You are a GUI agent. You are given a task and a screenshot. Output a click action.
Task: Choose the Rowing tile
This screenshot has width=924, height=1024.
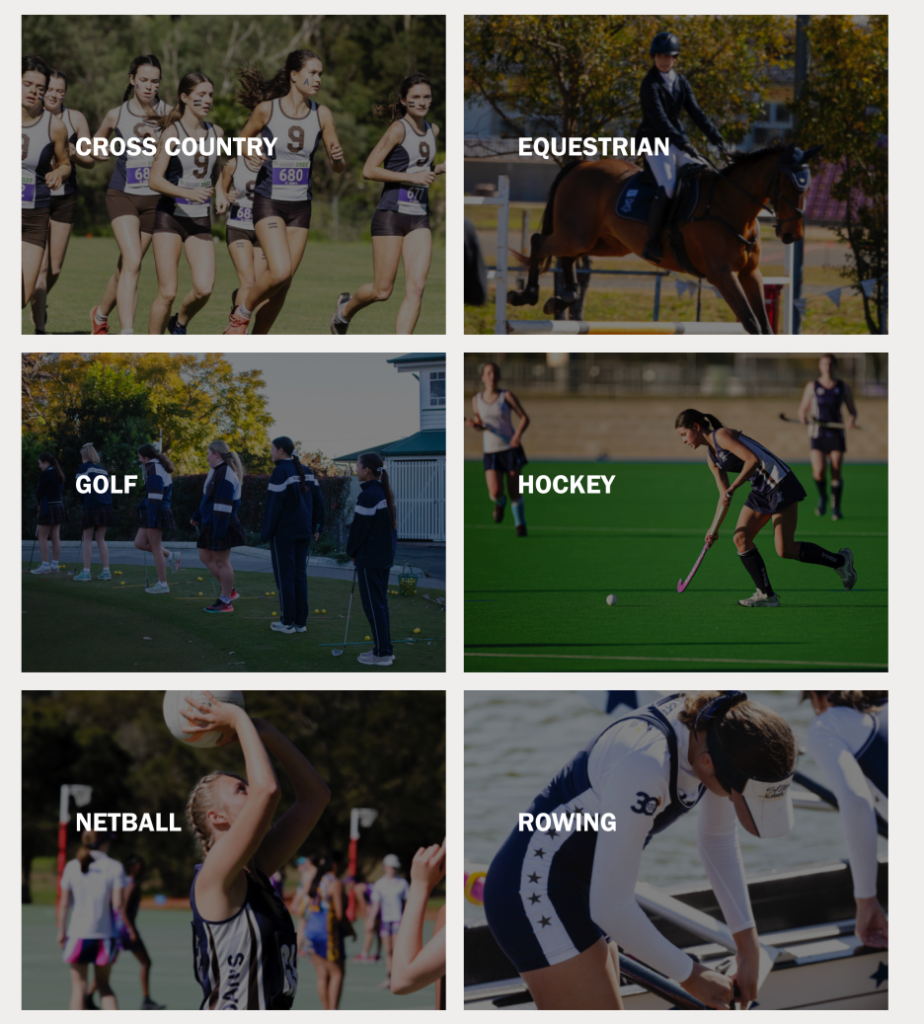point(675,850)
